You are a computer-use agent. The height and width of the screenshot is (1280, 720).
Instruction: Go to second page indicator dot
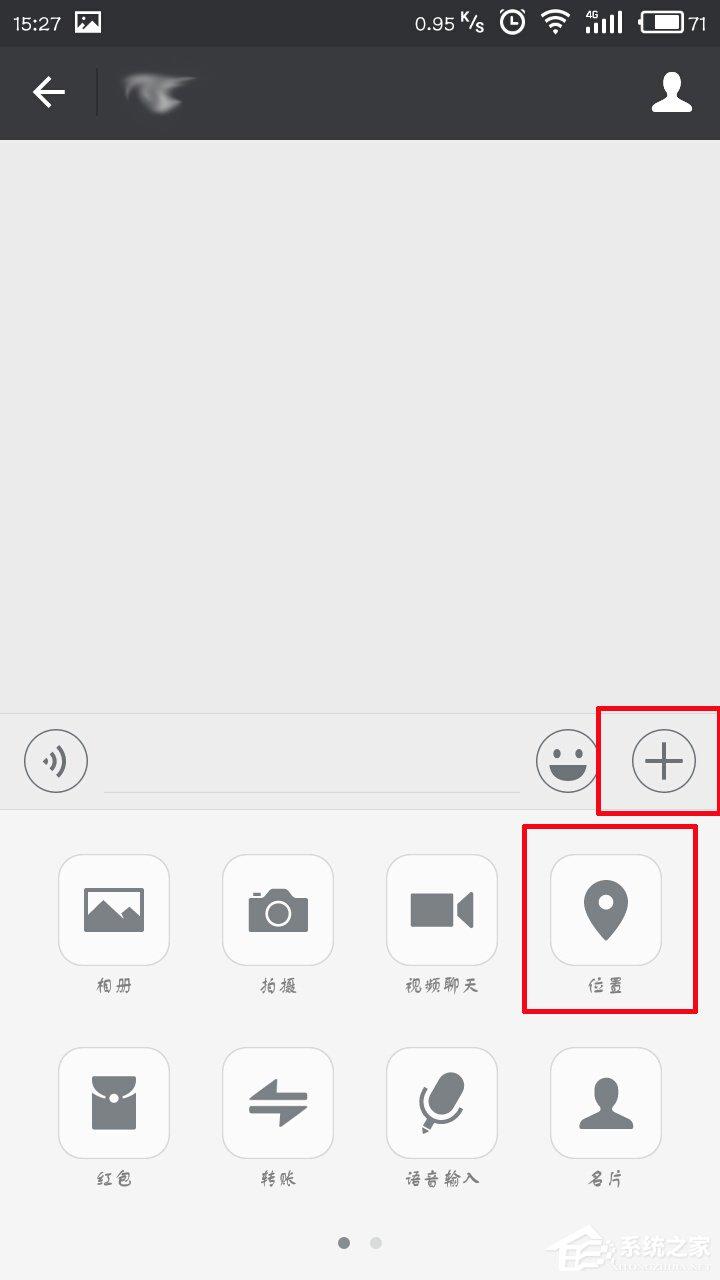(x=376, y=1243)
